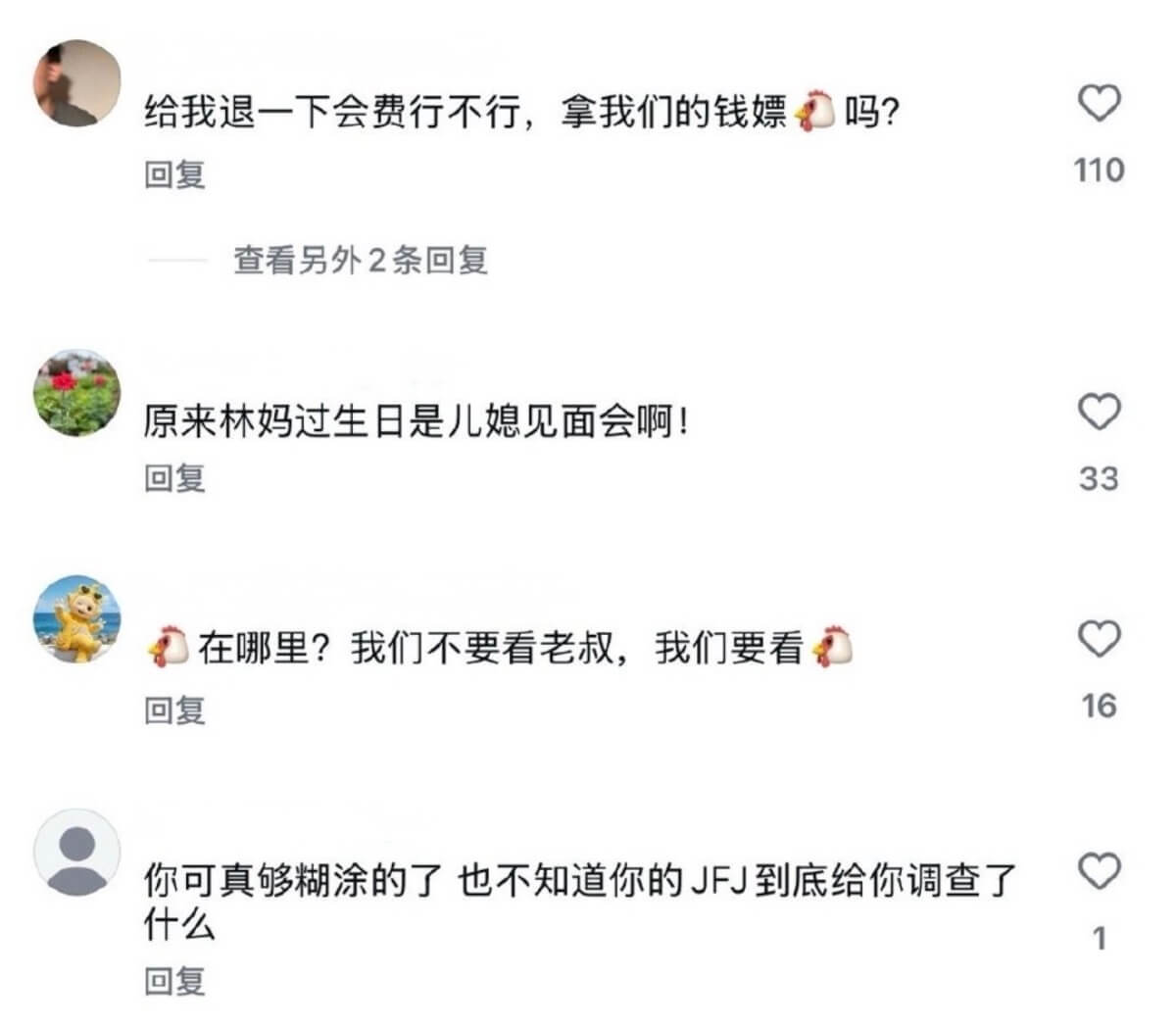Reply to the comment mentioning JFJ
Viewport: 1176px width, 1027px height.
pos(174,981)
